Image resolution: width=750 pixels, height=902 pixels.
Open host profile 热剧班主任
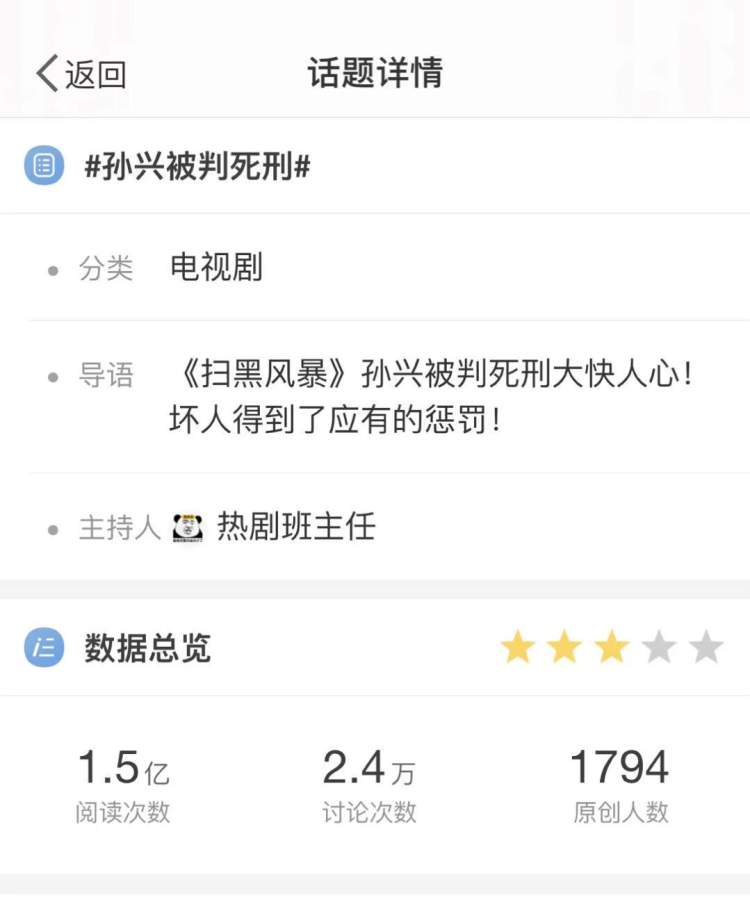click(x=294, y=527)
